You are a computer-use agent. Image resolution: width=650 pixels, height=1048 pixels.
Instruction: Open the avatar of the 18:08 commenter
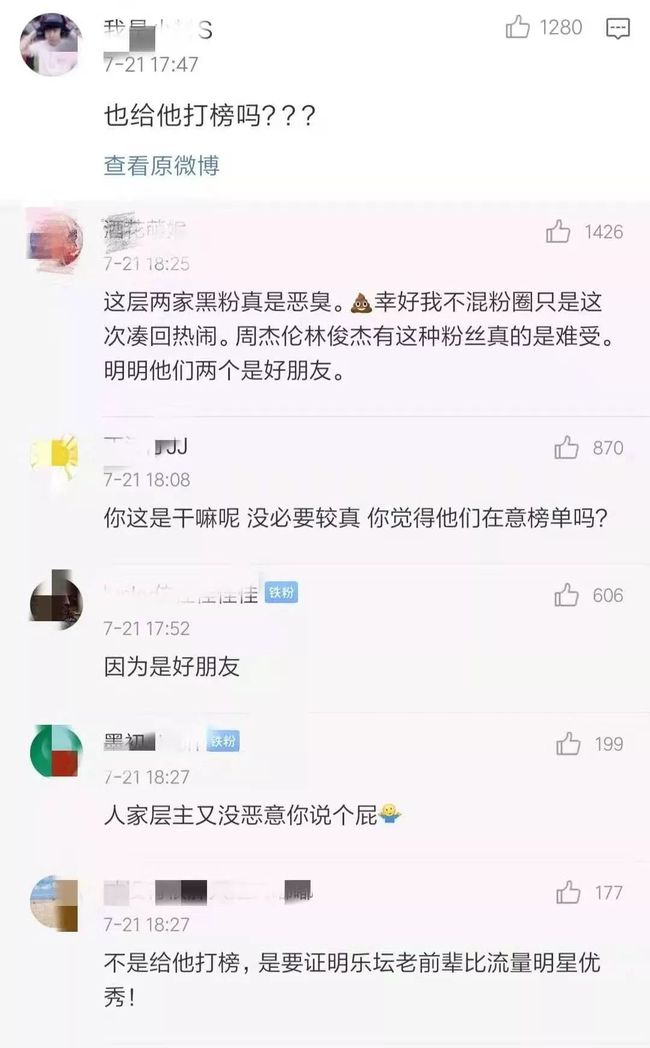[56, 458]
